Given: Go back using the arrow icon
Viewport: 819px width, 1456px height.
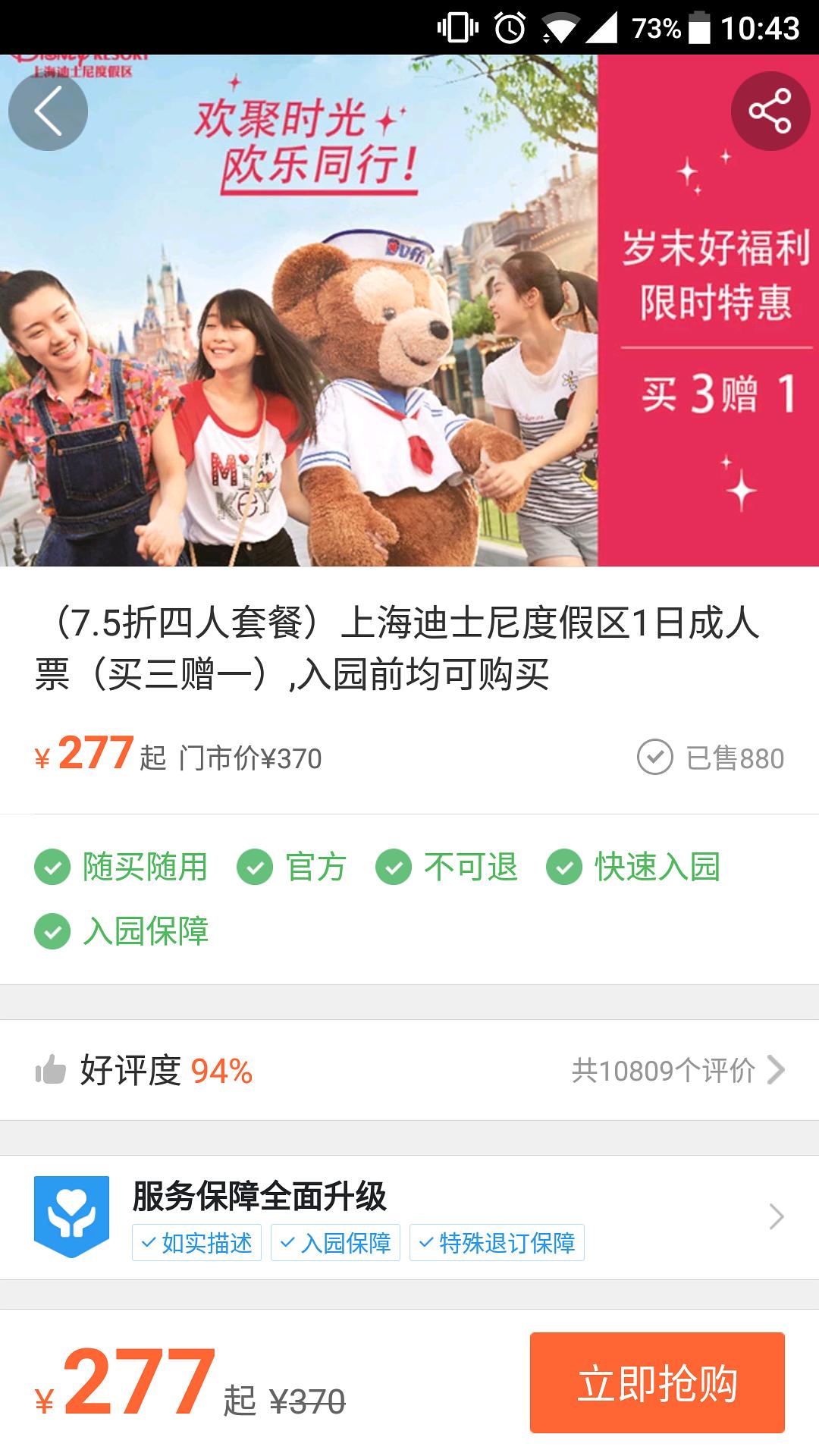Looking at the screenshot, I should [48, 111].
